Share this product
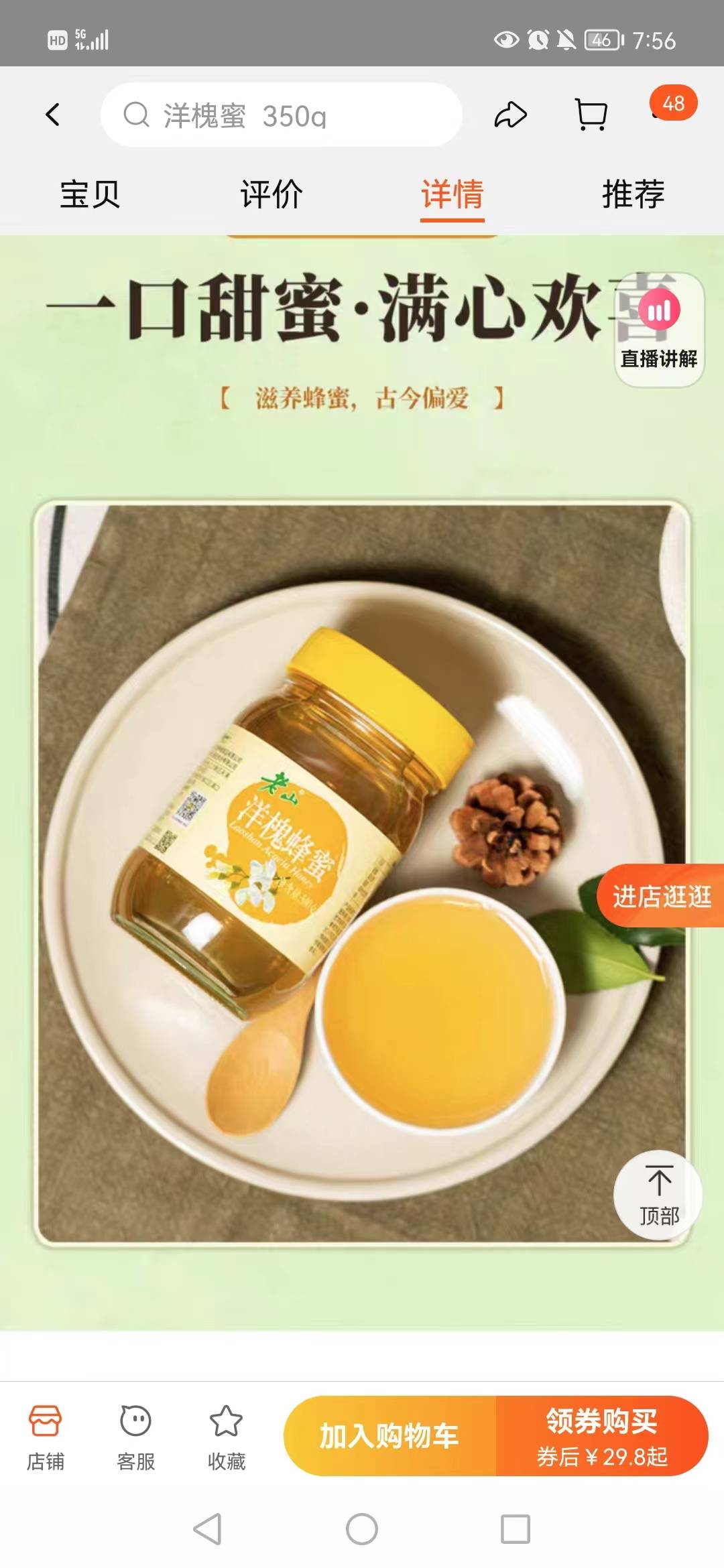 (510, 115)
